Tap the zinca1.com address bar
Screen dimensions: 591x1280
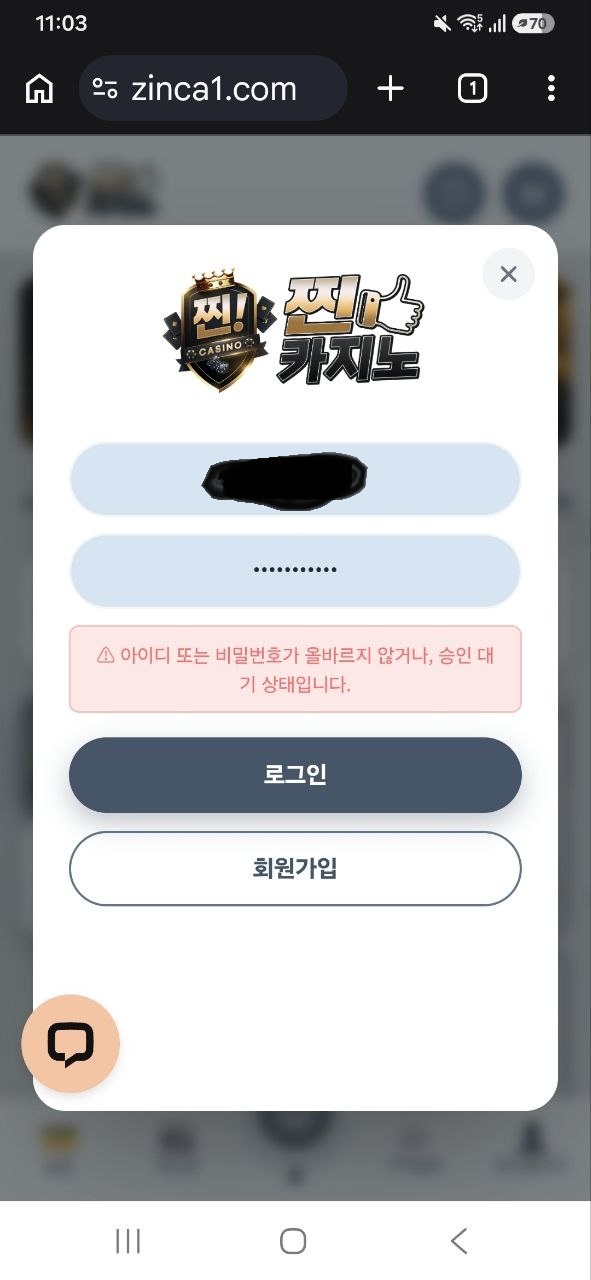[213, 88]
